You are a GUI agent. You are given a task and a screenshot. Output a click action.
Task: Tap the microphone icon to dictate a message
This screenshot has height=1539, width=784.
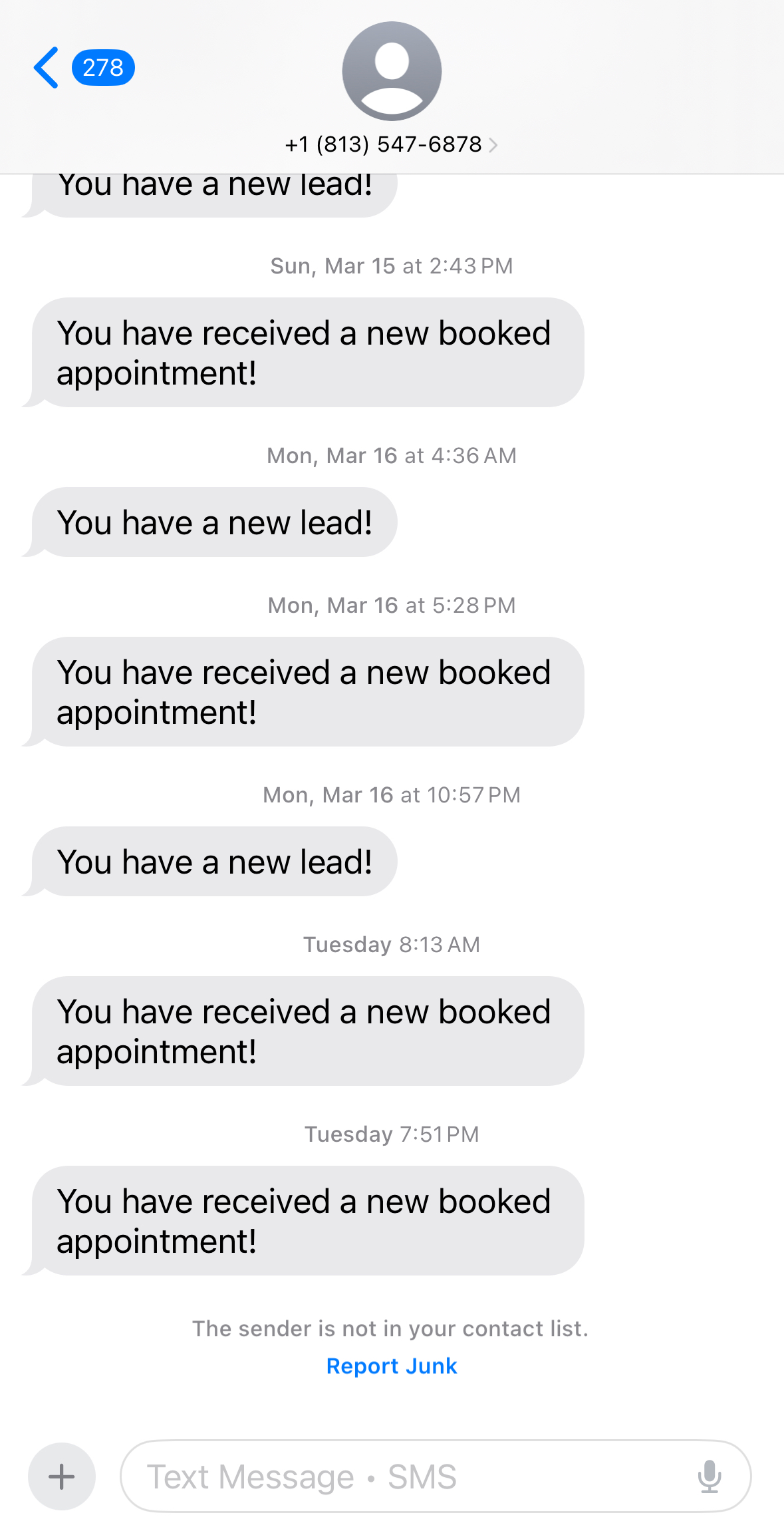[711, 1476]
